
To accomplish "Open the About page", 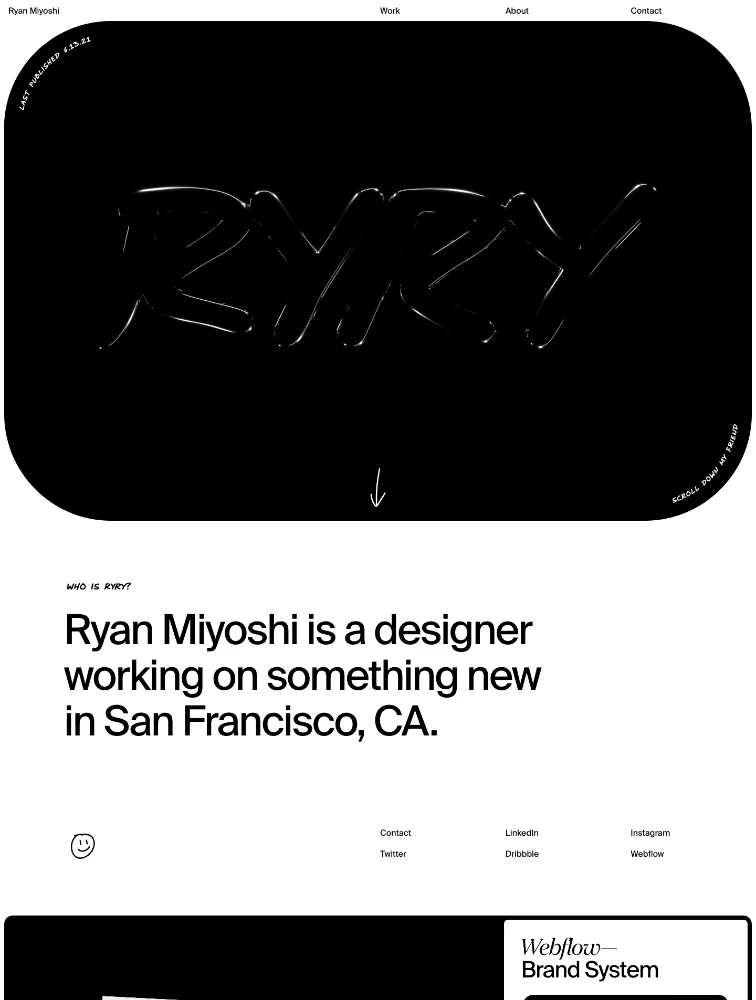I will 516,11.
